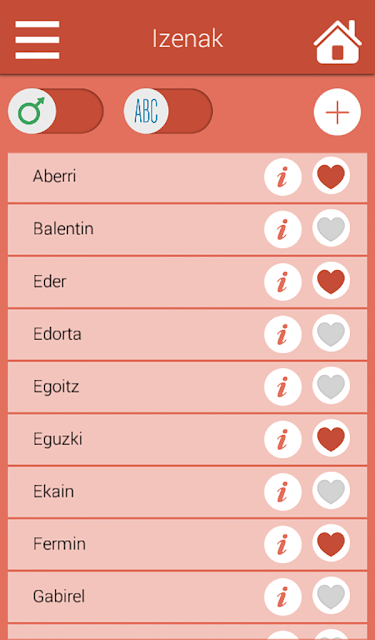Image resolution: width=375 pixels, height=640 pixels.
Task: View info about Eder
Action: click(x=283, y=282)
